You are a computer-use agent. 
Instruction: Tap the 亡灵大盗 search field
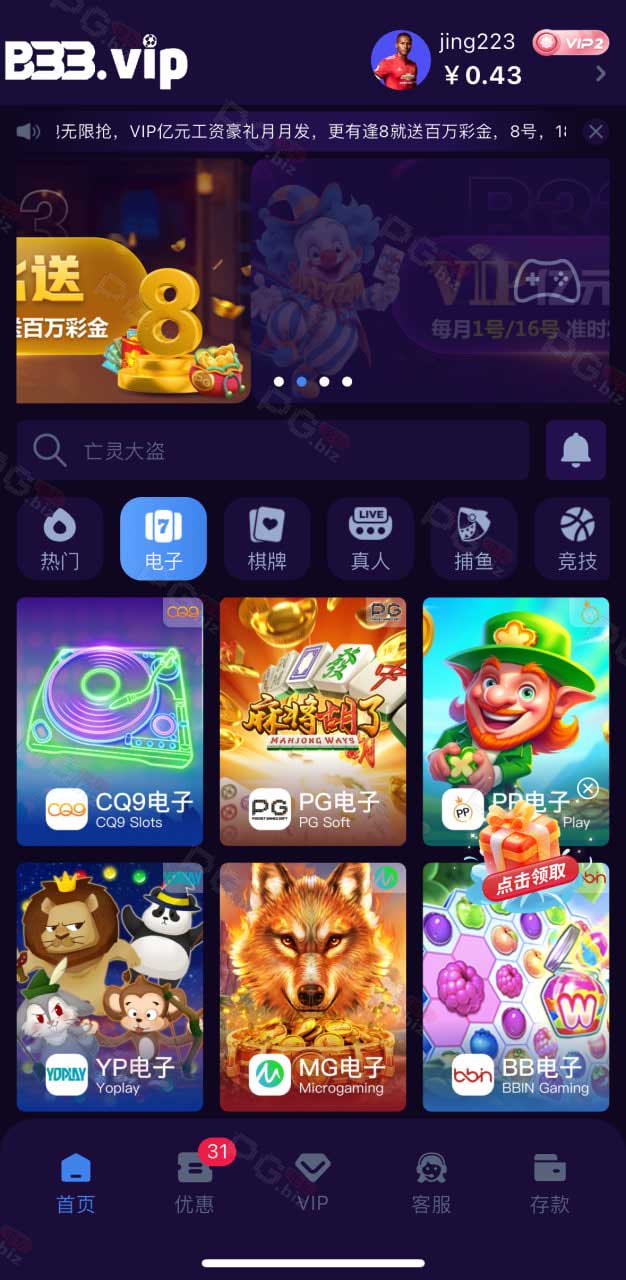(x=273, y=450)
